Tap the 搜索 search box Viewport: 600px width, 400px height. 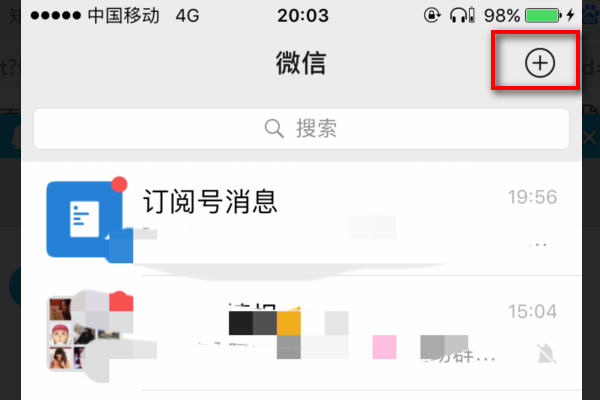301,128
